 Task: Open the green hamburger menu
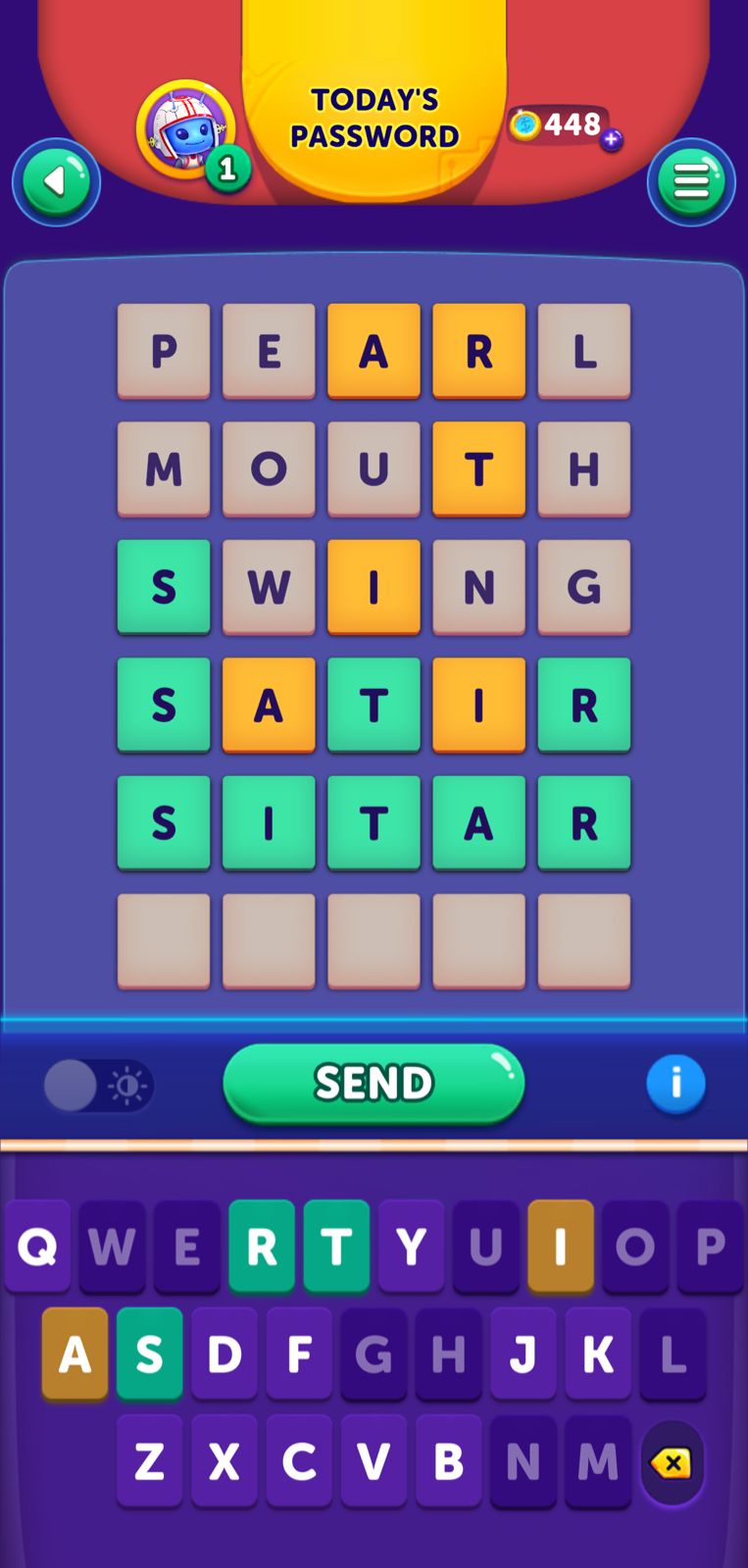click(690, 182)
